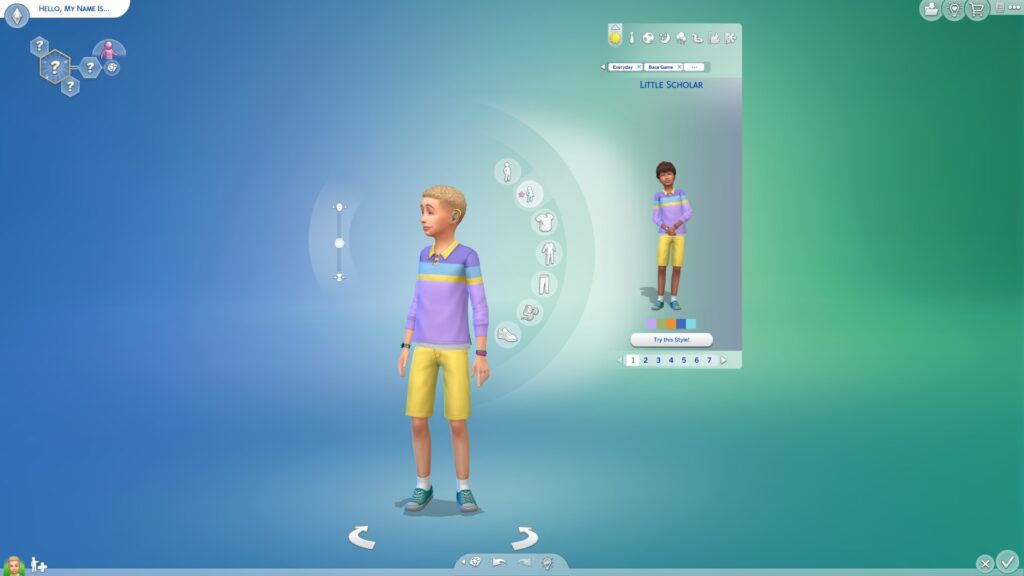Jump to styled look page 7
Viewport: 1024px width, 576px height.
pos(709,360)
